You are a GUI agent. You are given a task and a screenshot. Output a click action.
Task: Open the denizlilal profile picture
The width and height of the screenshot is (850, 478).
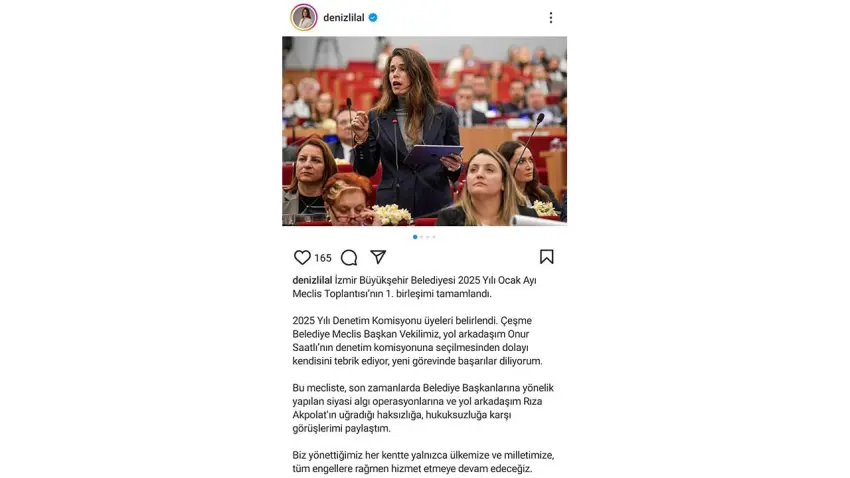coord(304,18)
